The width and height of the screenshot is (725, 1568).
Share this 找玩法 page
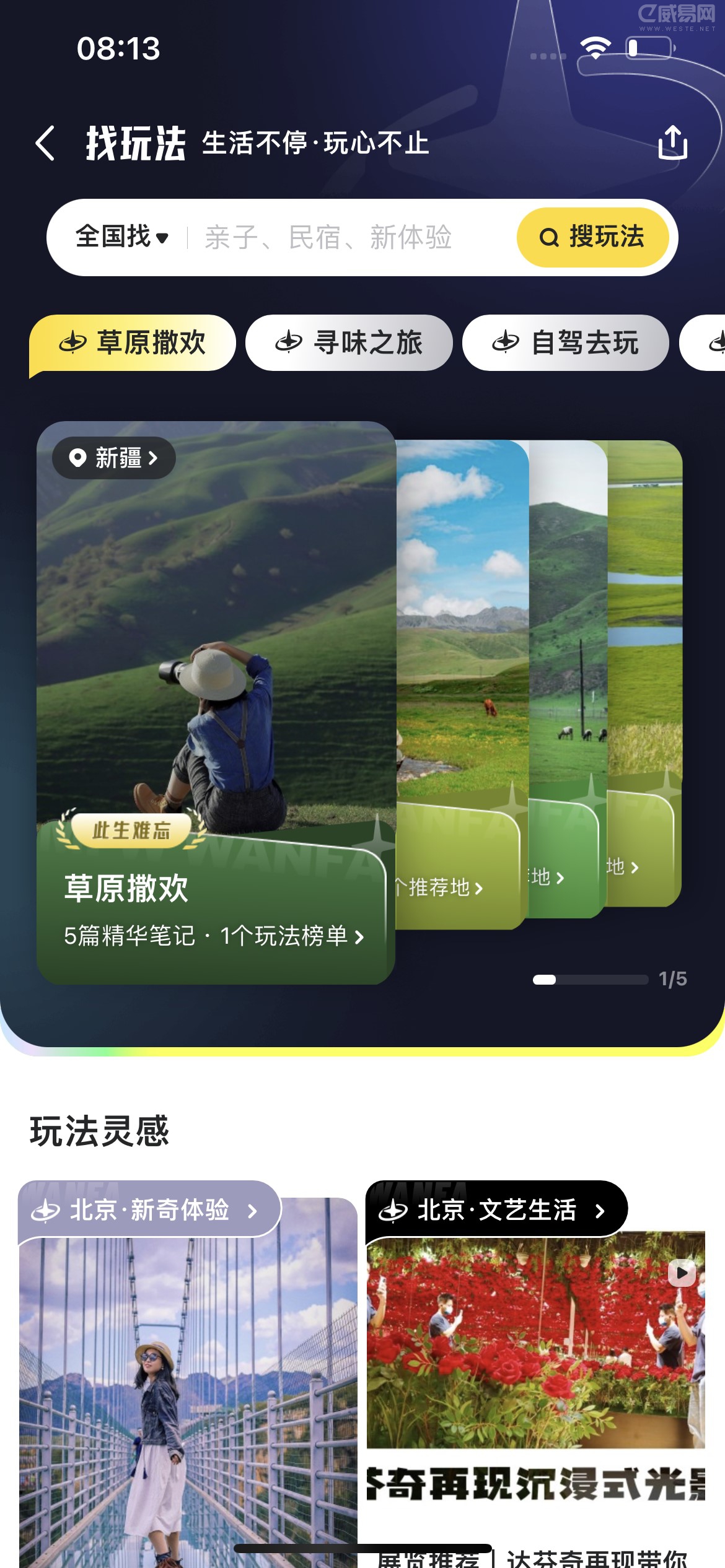(672, 143)
